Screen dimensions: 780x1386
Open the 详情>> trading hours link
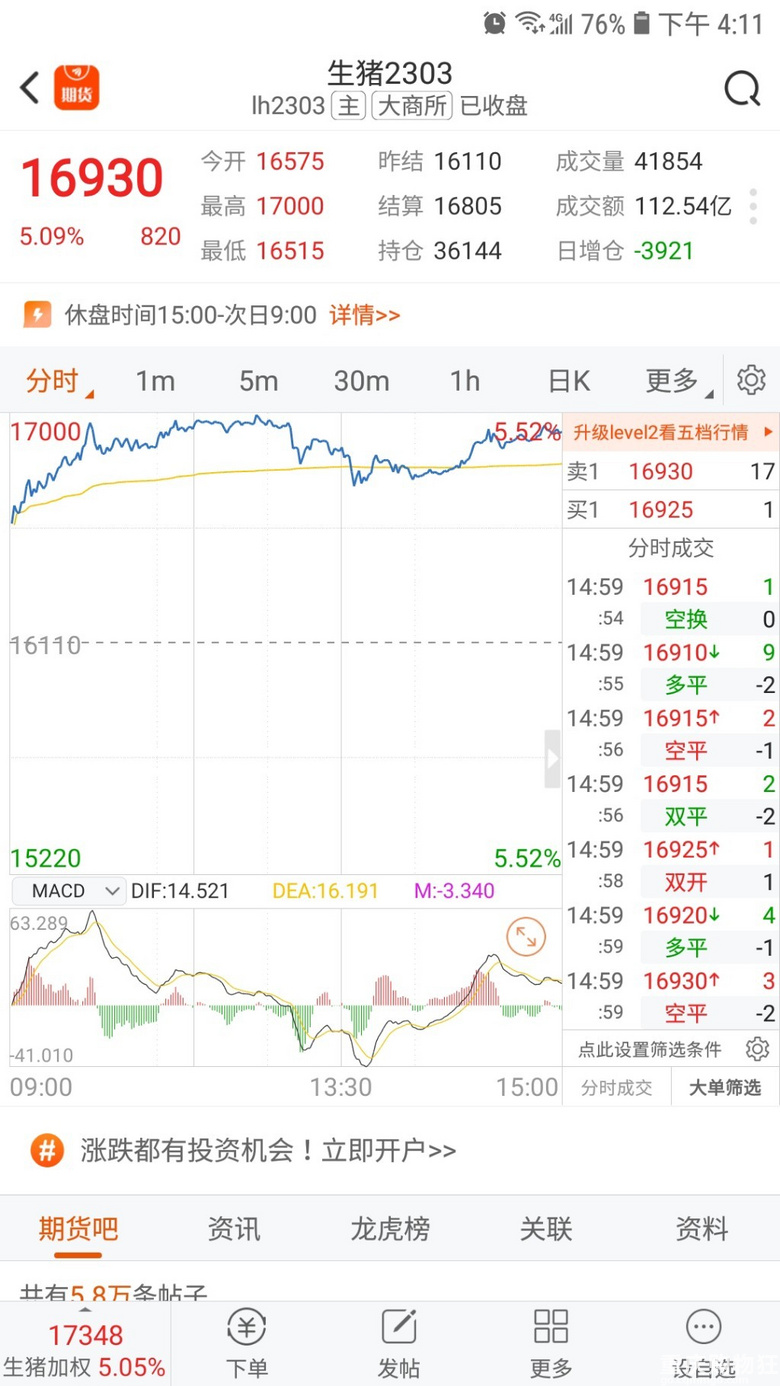point(364,315)
